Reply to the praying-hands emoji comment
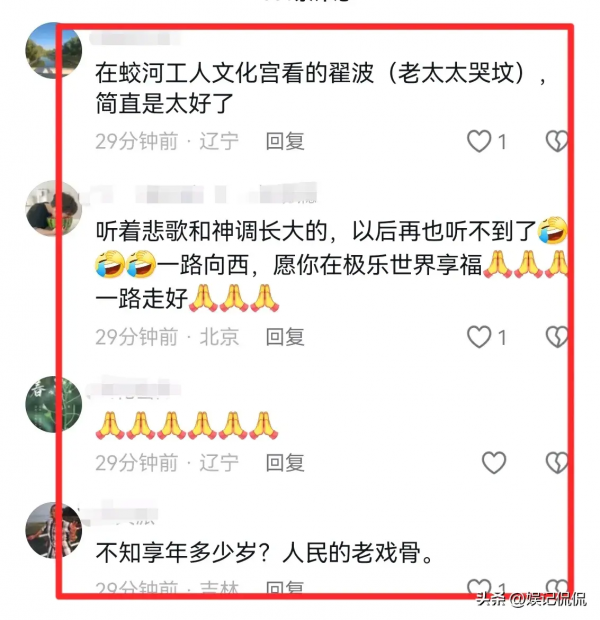 click(x=284, y=462)
